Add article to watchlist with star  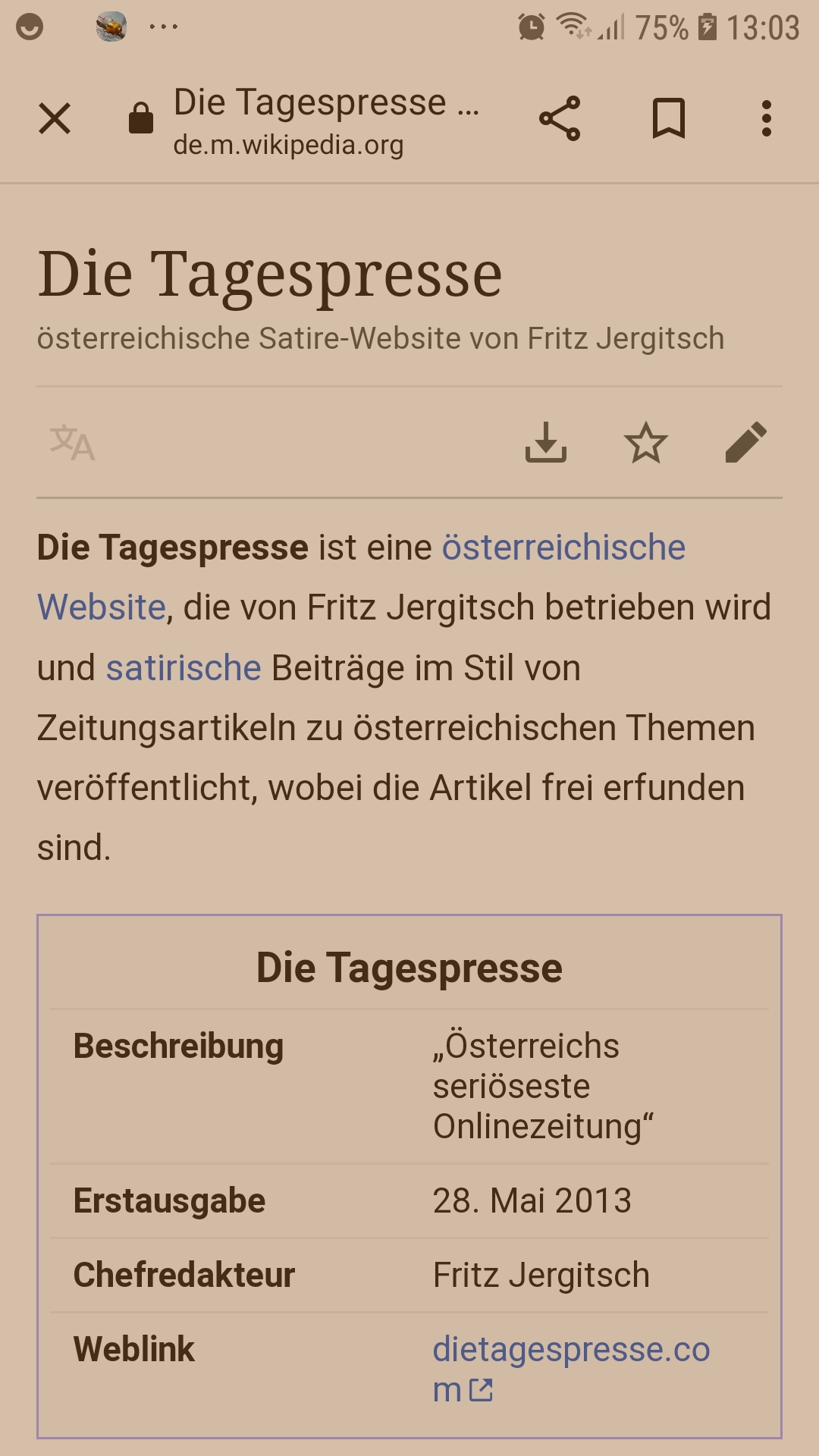646,442
